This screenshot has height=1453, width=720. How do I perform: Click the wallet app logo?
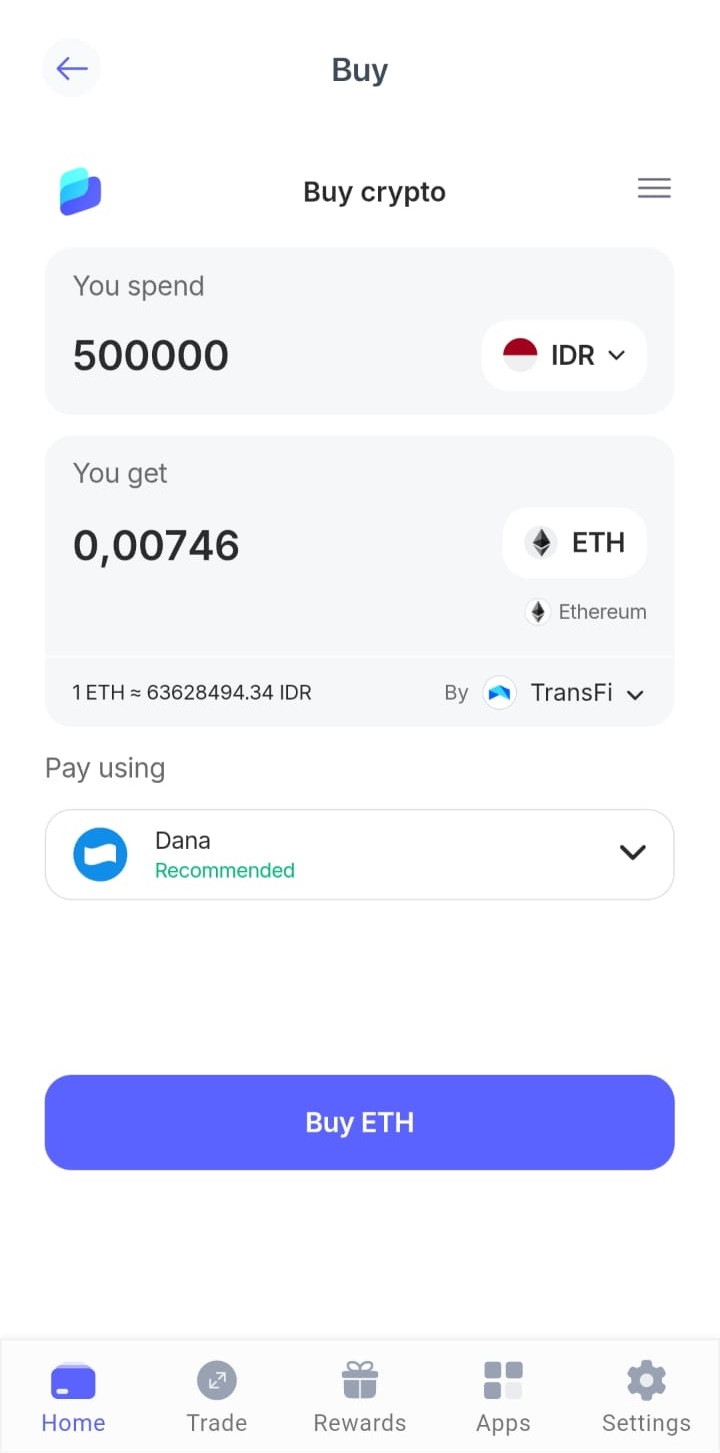point(80,190)
